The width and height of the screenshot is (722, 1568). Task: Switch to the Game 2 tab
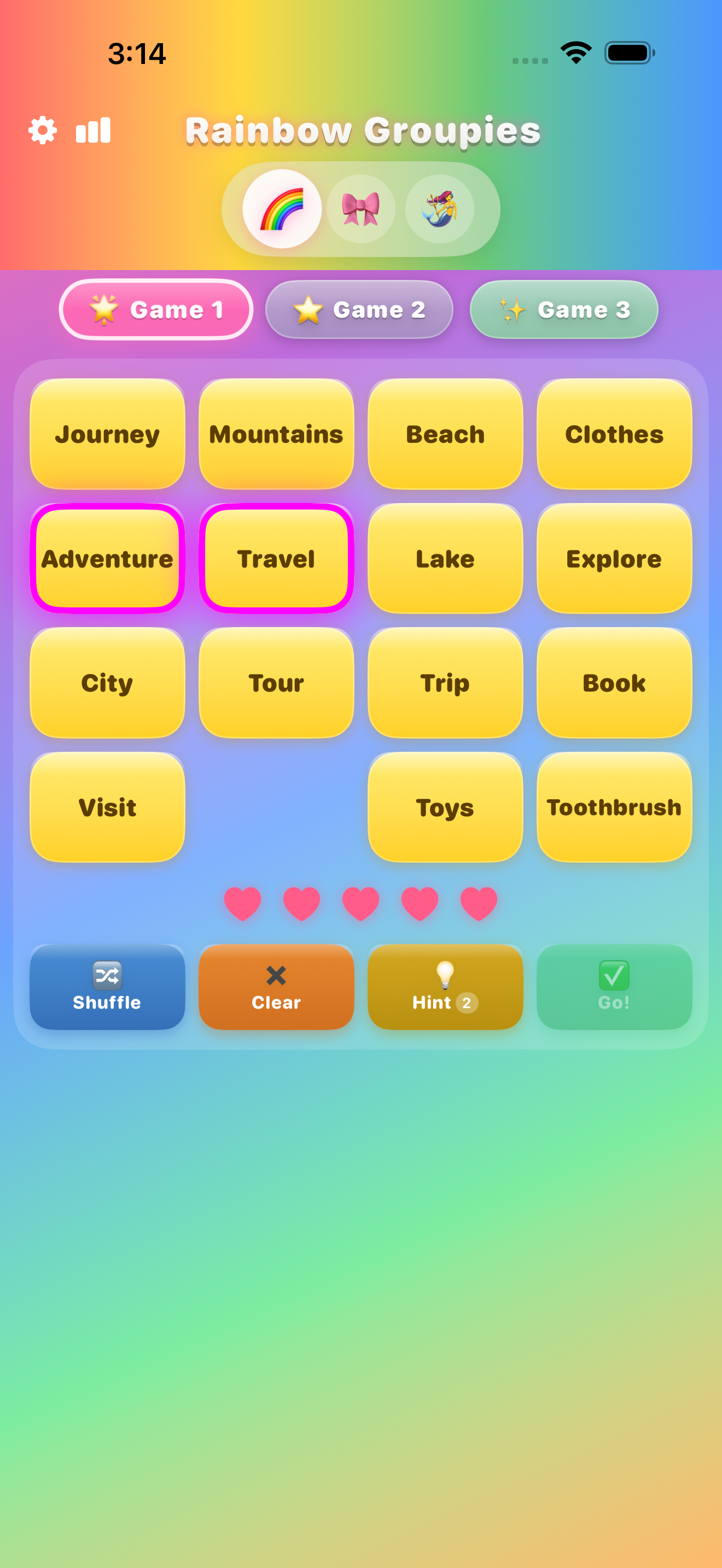point(359,310)
